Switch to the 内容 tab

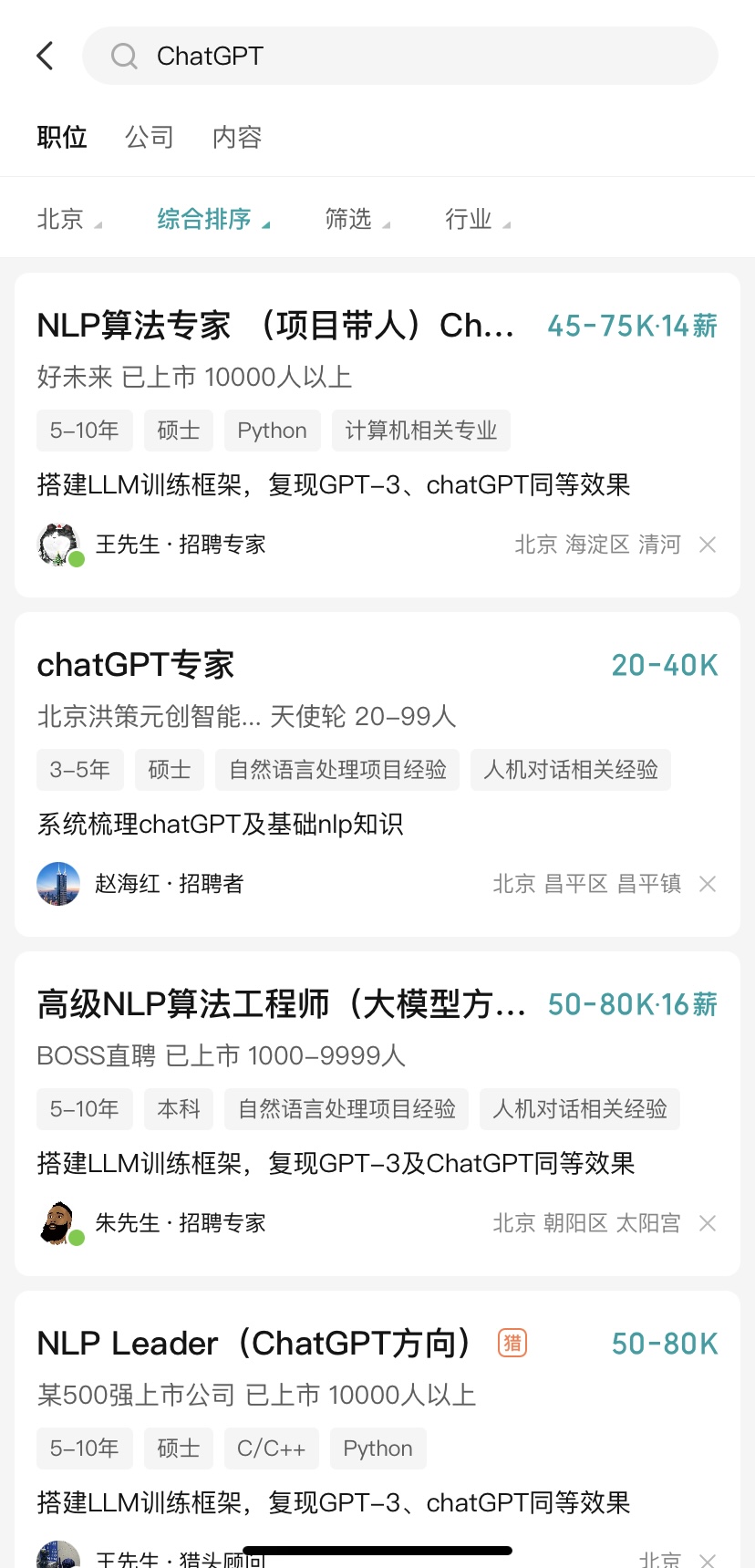pyautogui.click(x=237, y=137)
